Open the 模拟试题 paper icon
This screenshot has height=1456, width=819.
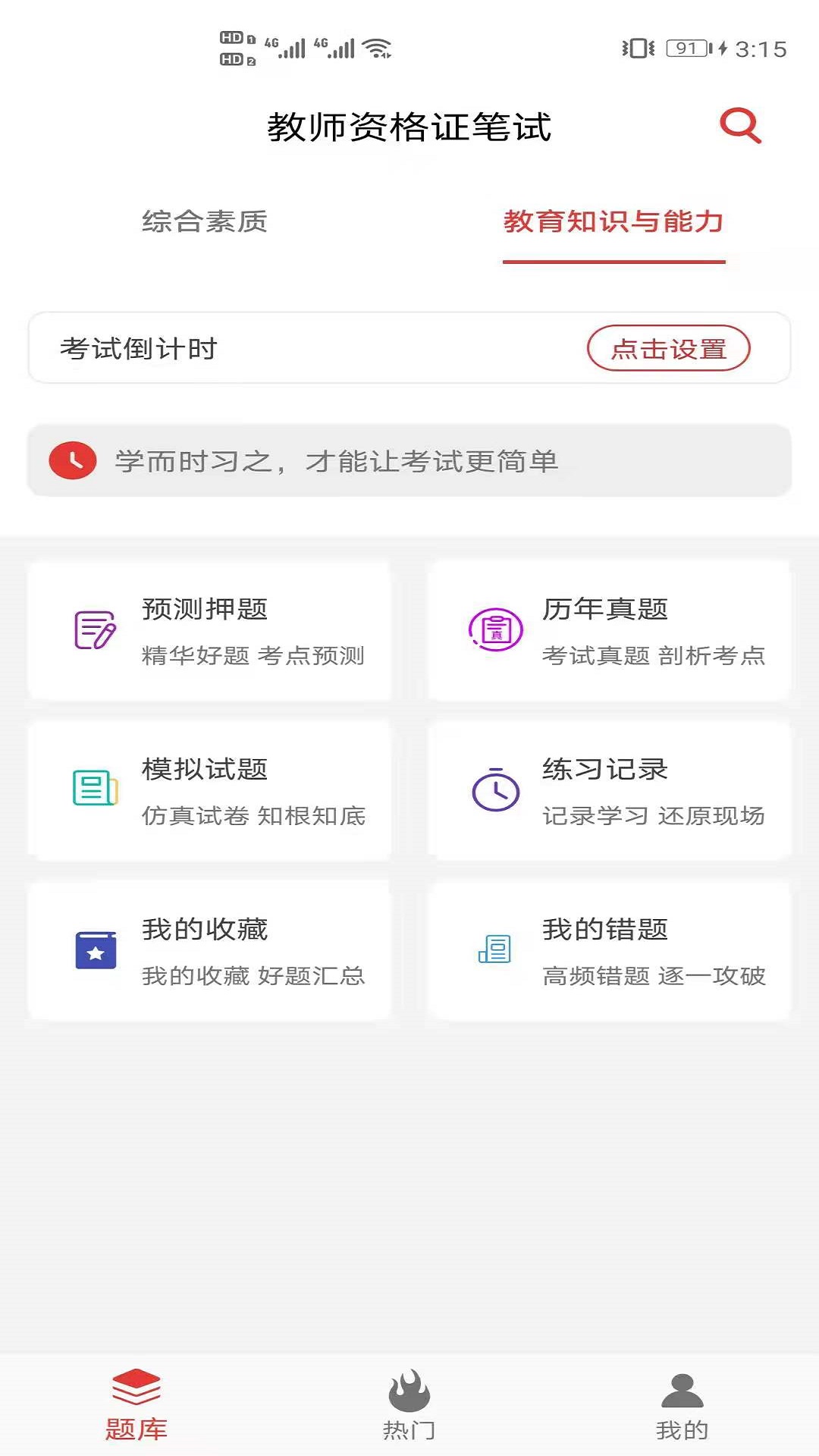pos(94,789)
